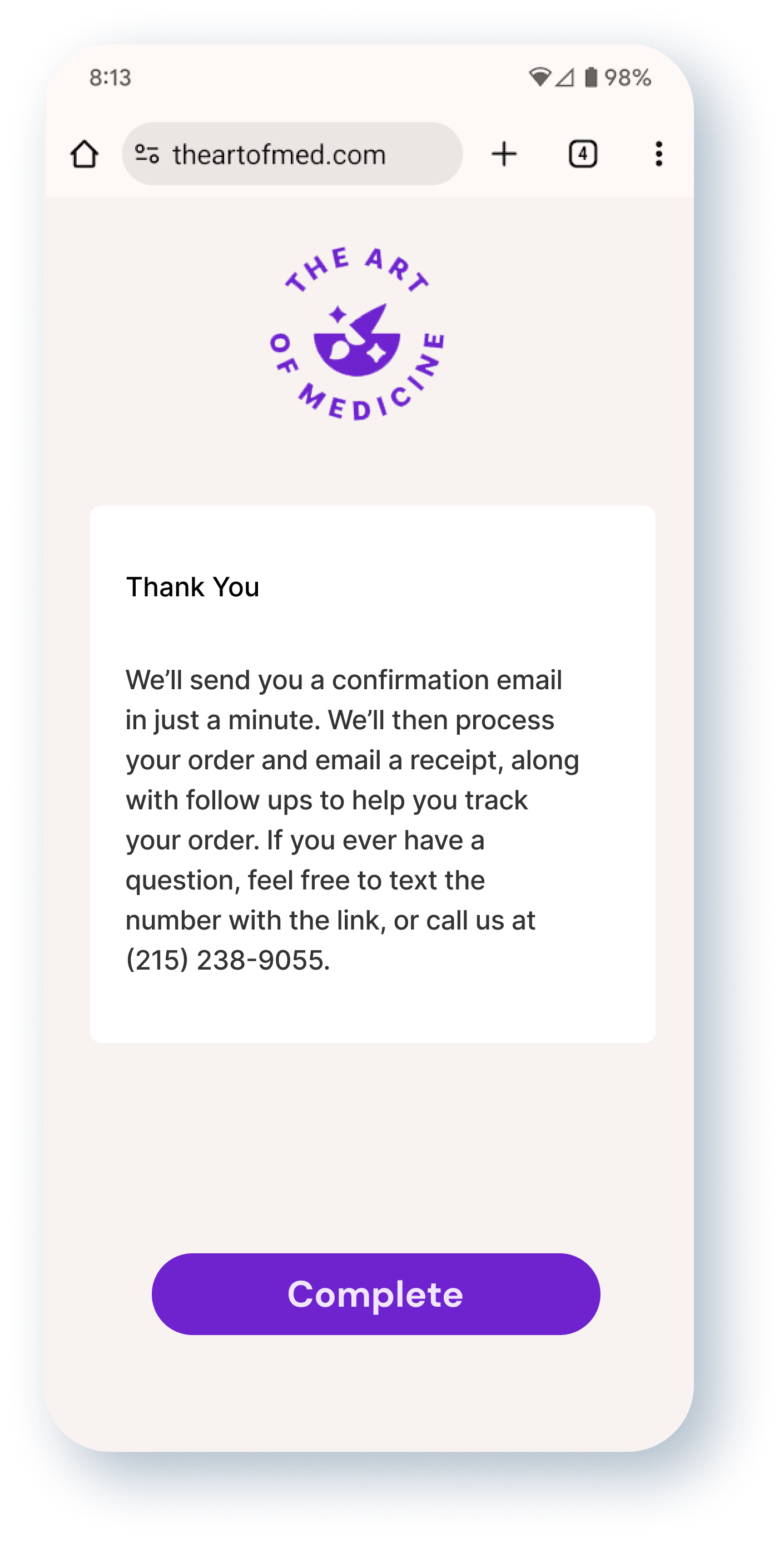This screenshot has height=1542, width=784.
Task: Tap the theartofmed.com address bar
Action: pyautogui.click(x=292, y=154)
